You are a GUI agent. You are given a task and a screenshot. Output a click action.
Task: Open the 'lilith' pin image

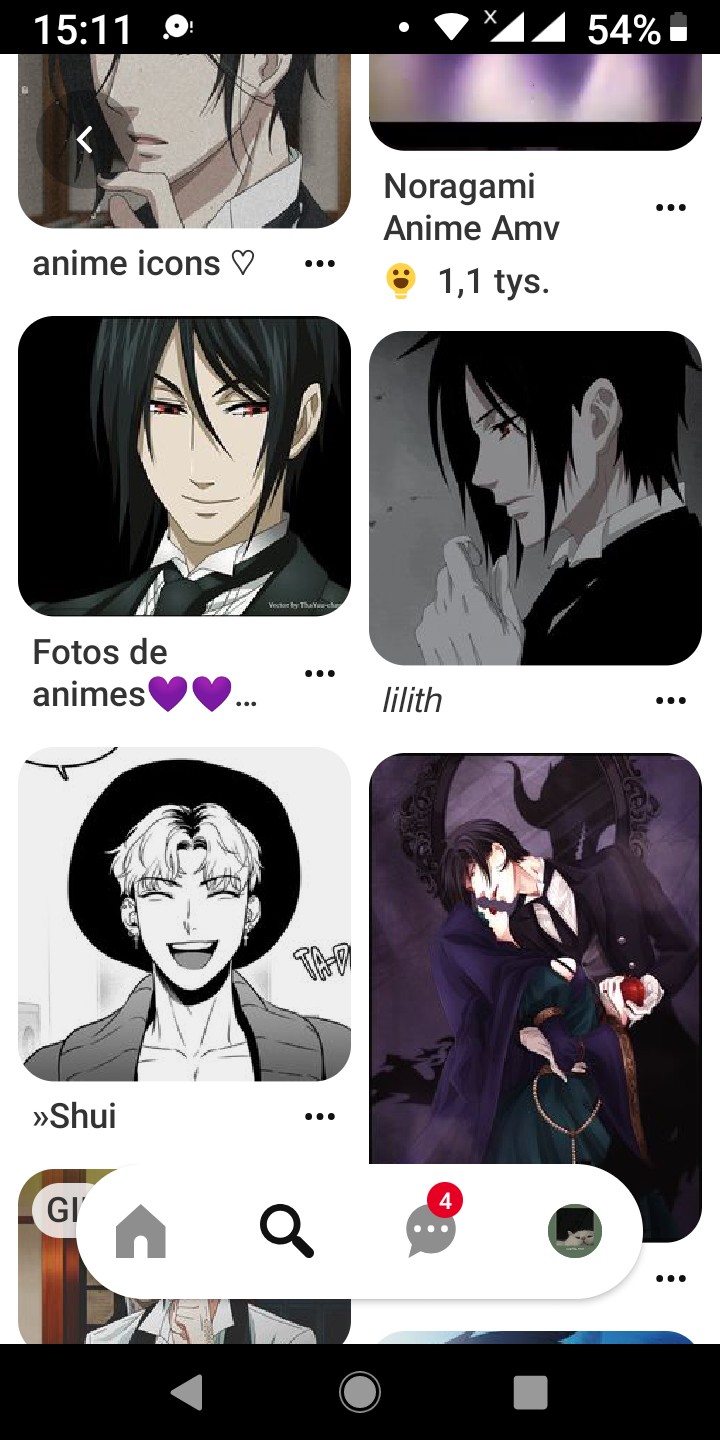(535, 498)
